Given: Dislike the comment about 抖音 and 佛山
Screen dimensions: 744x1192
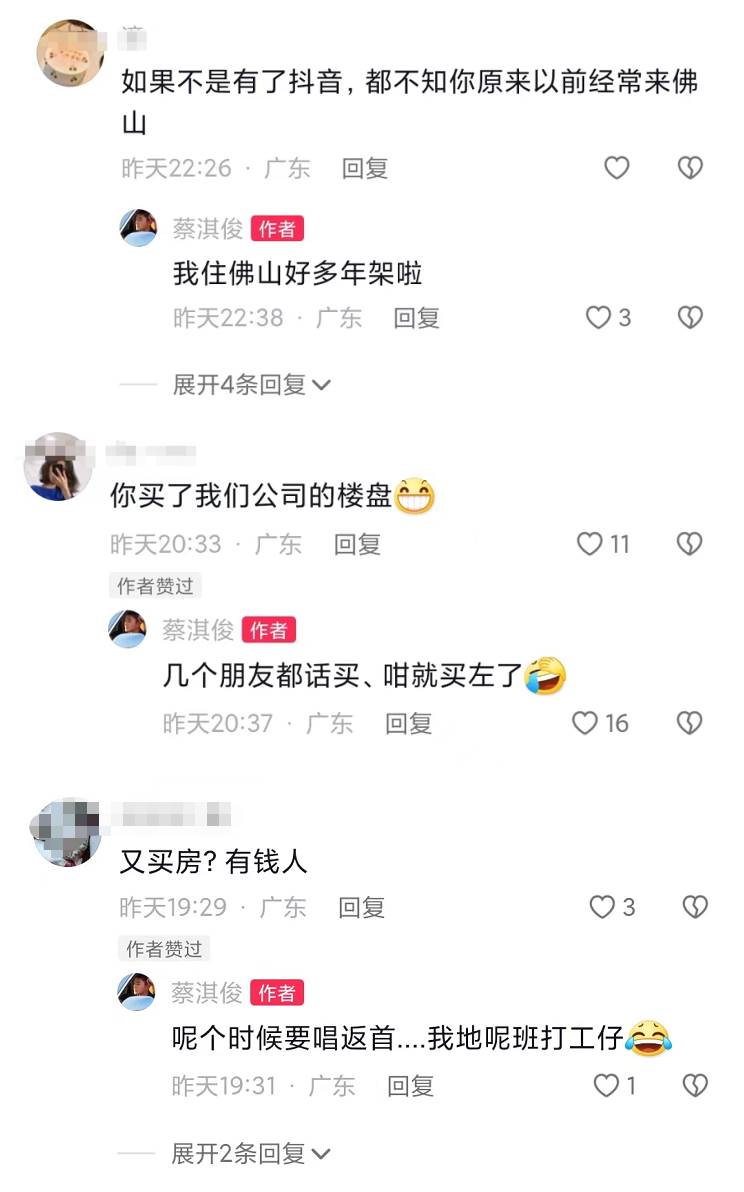Looking at the screenshot, I should tap(690, 167).
